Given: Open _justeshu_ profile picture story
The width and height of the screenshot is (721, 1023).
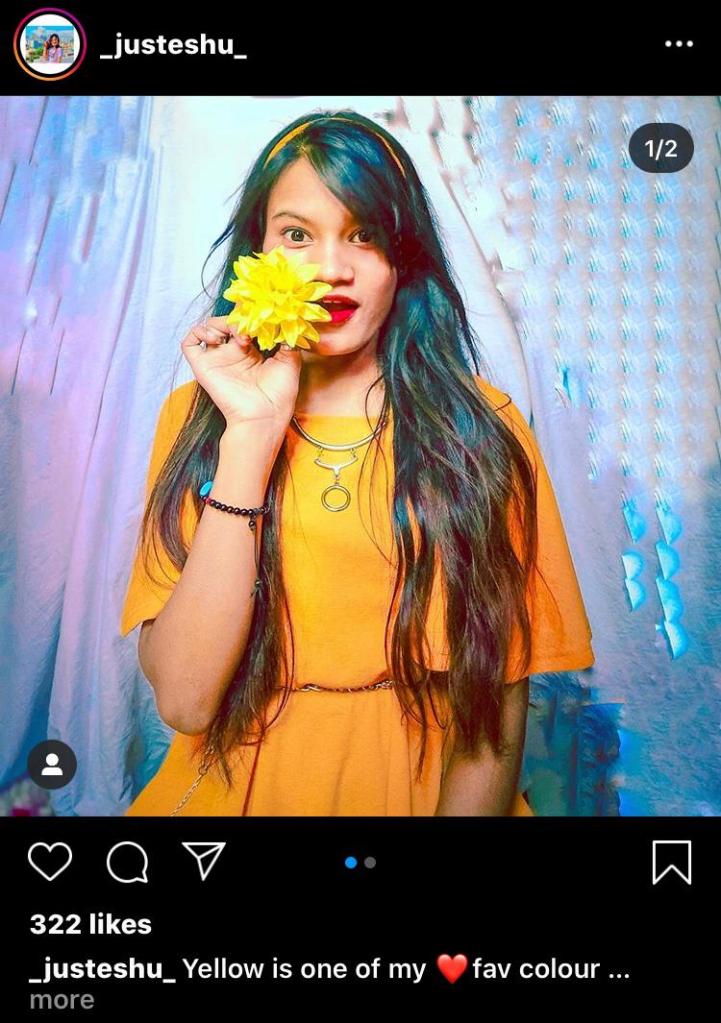Looking at the screenshot, I should [x=50, y=44].
